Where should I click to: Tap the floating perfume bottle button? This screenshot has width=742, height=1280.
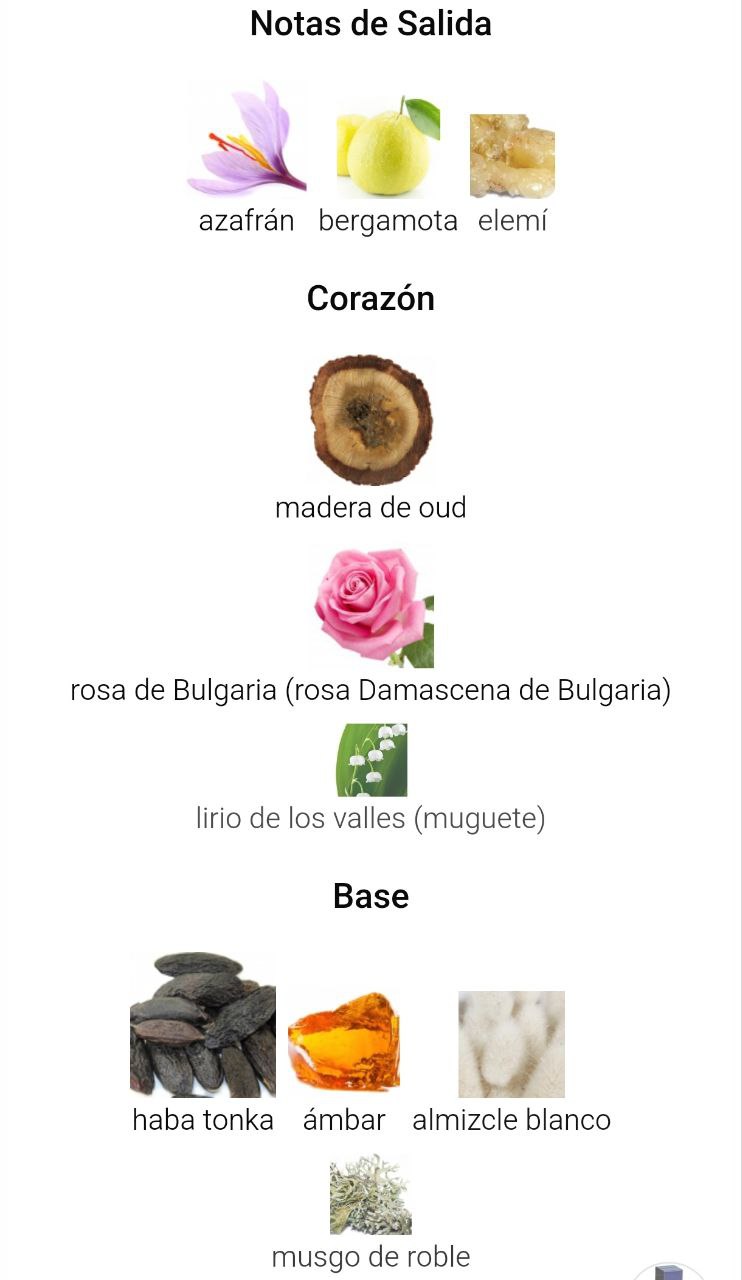pos(669,1270)
